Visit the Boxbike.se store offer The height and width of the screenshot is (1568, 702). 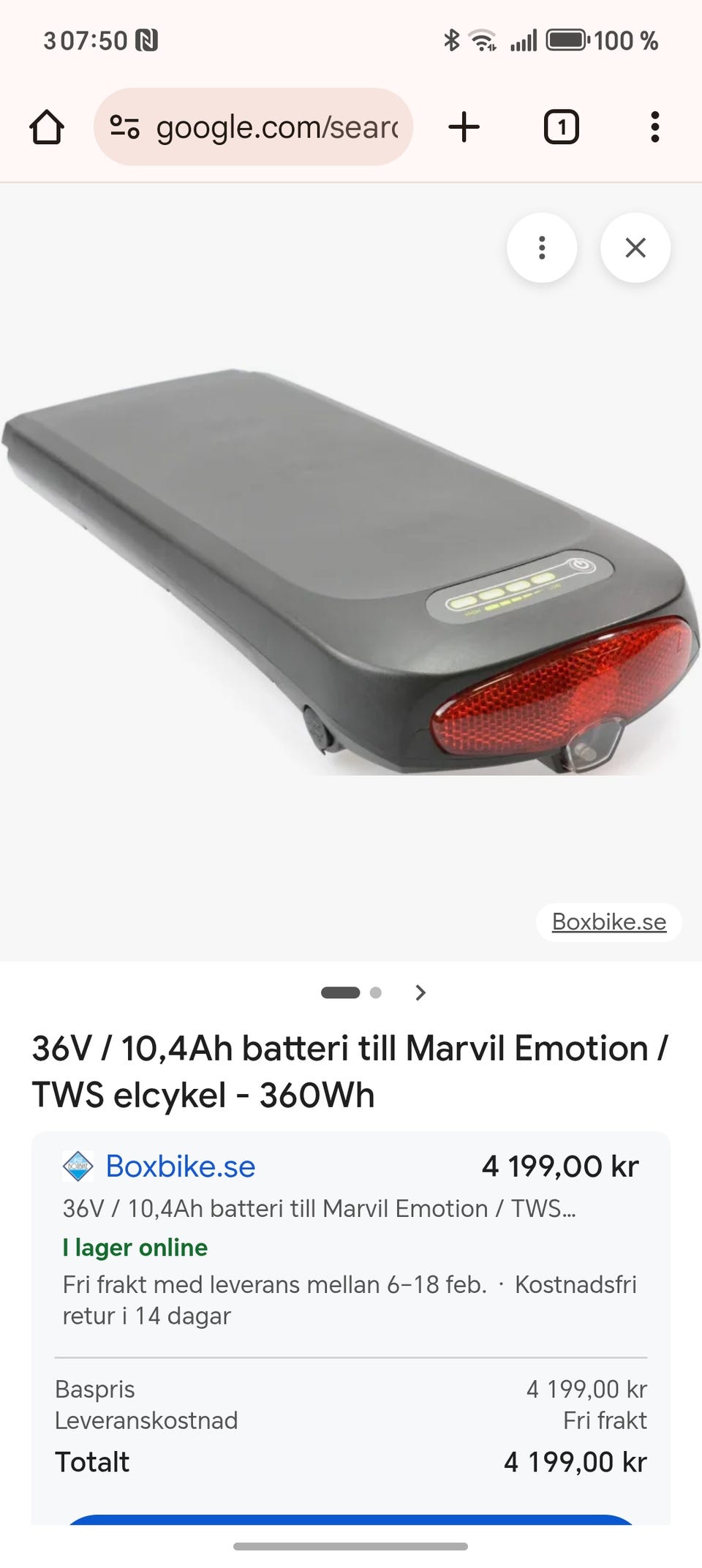(x=181, y=1166)
